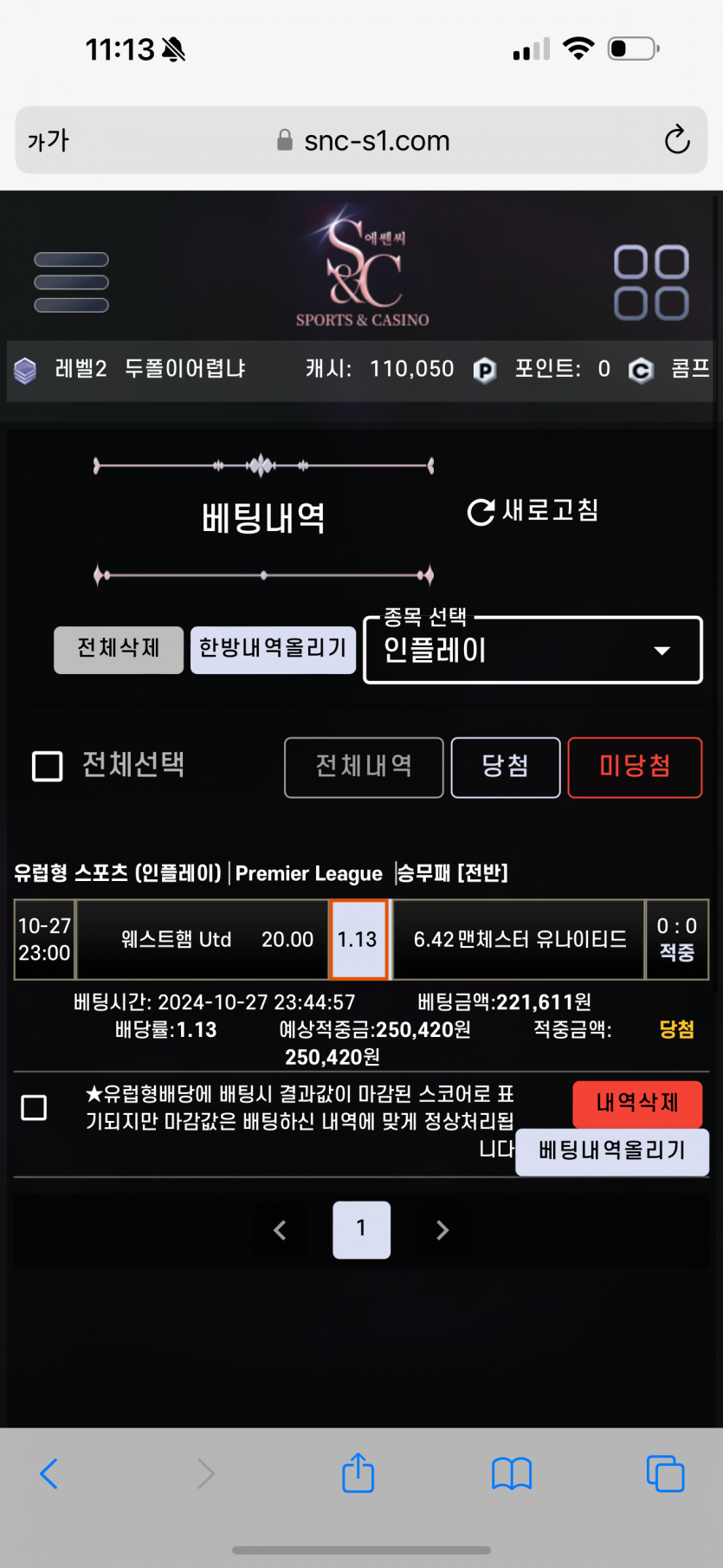Open Safari's tab overview
The image size is (723, 1568).
click(x=665, y=1474)
